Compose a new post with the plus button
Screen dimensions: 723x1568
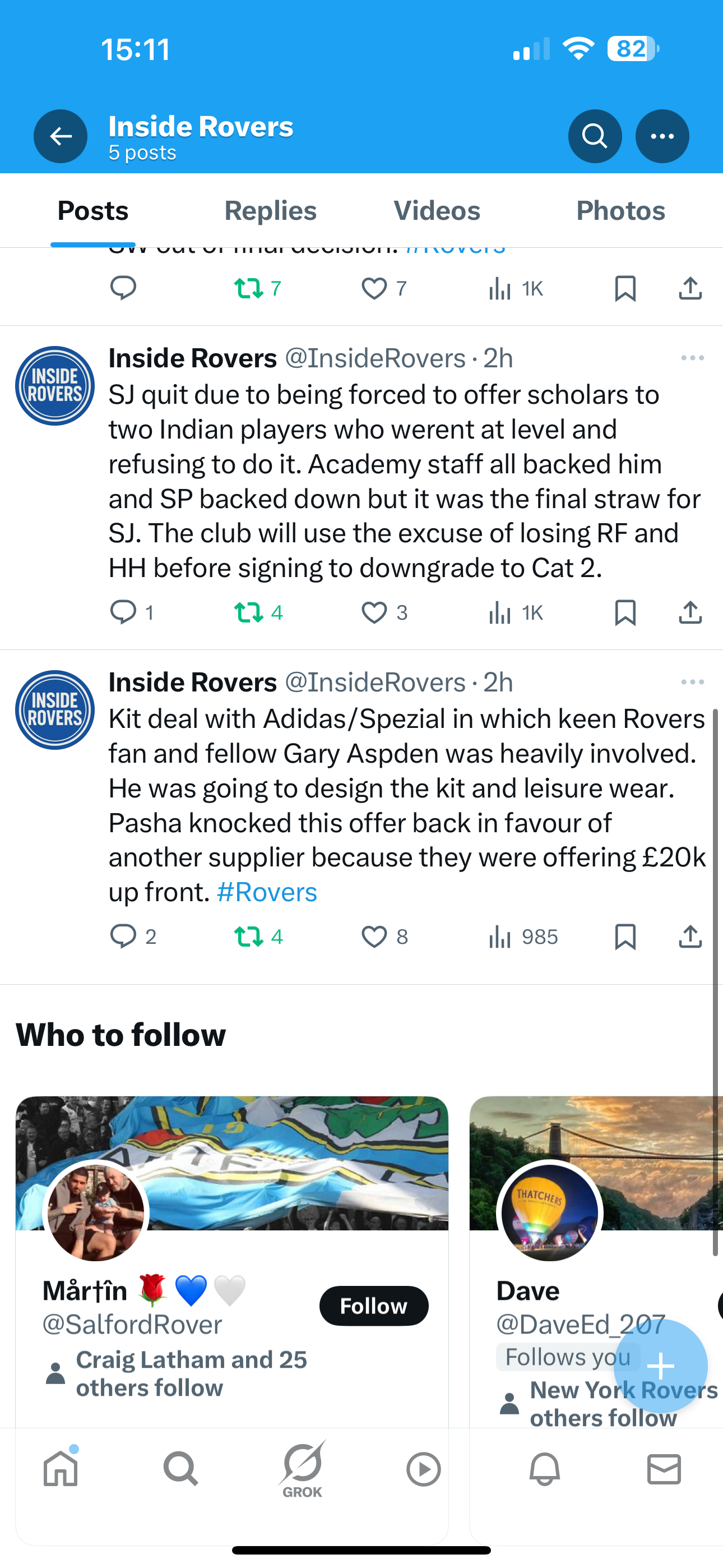point(660,1367)
